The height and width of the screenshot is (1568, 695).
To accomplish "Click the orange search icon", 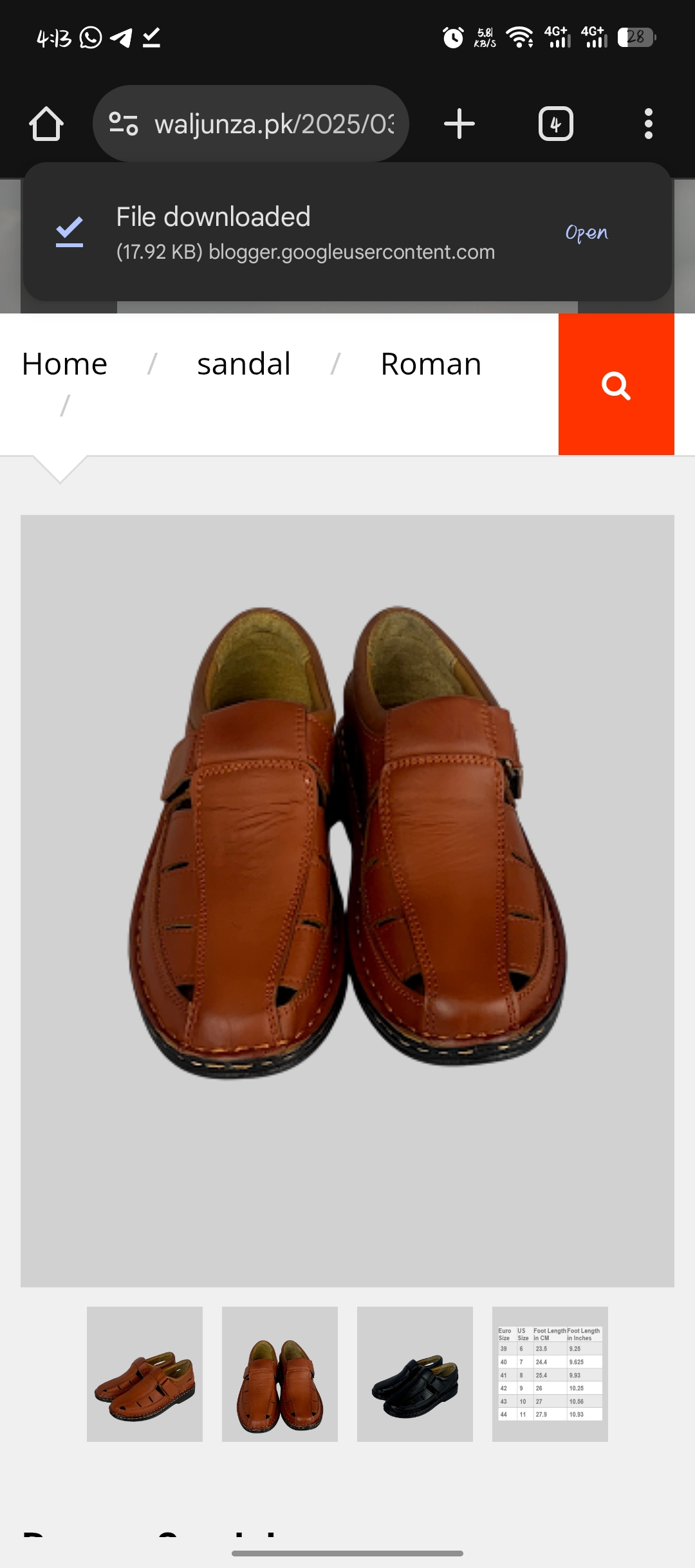I will click(x=616, y=386).
